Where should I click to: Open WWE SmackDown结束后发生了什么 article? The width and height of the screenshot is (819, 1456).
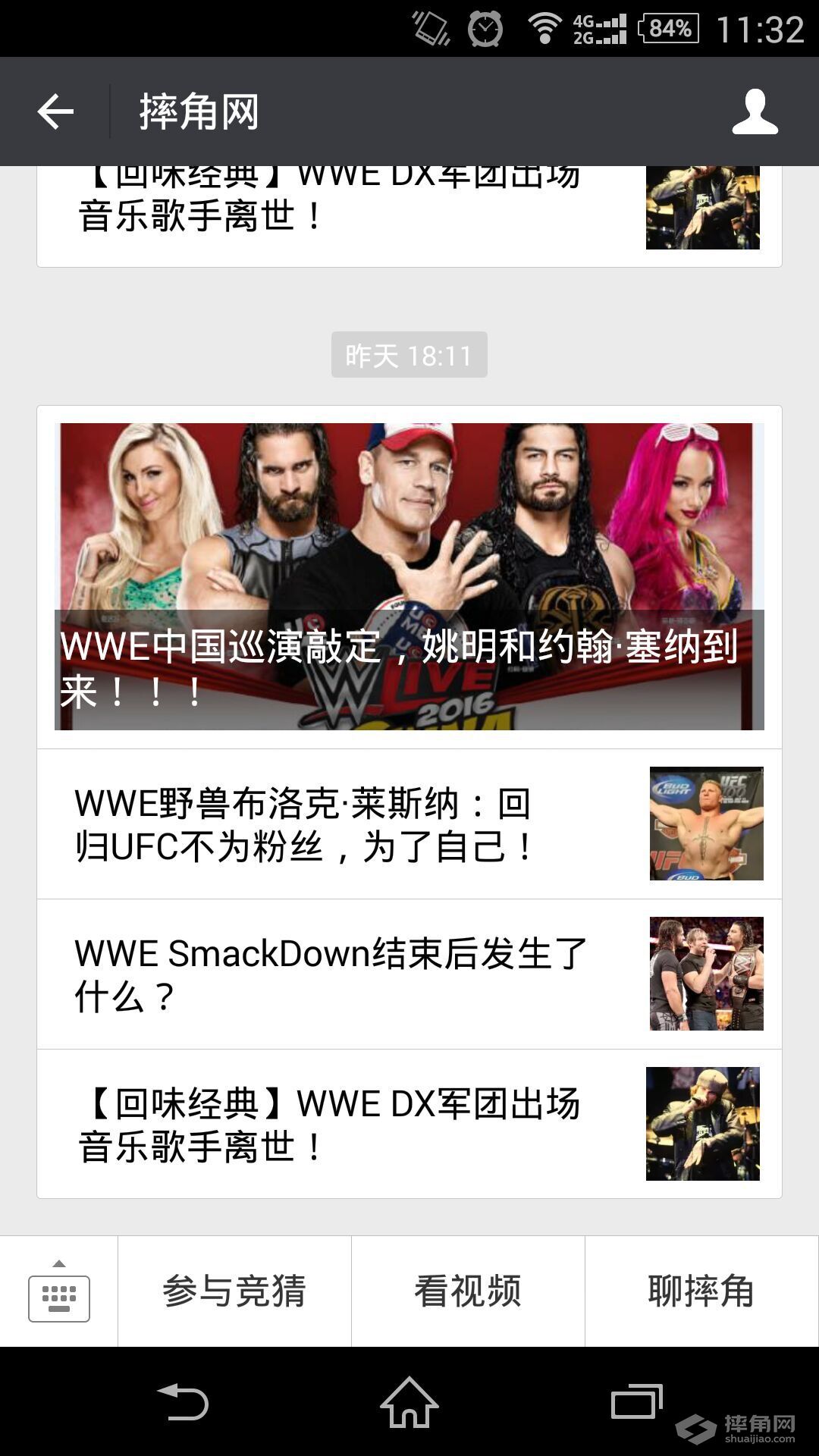(409, 974)
